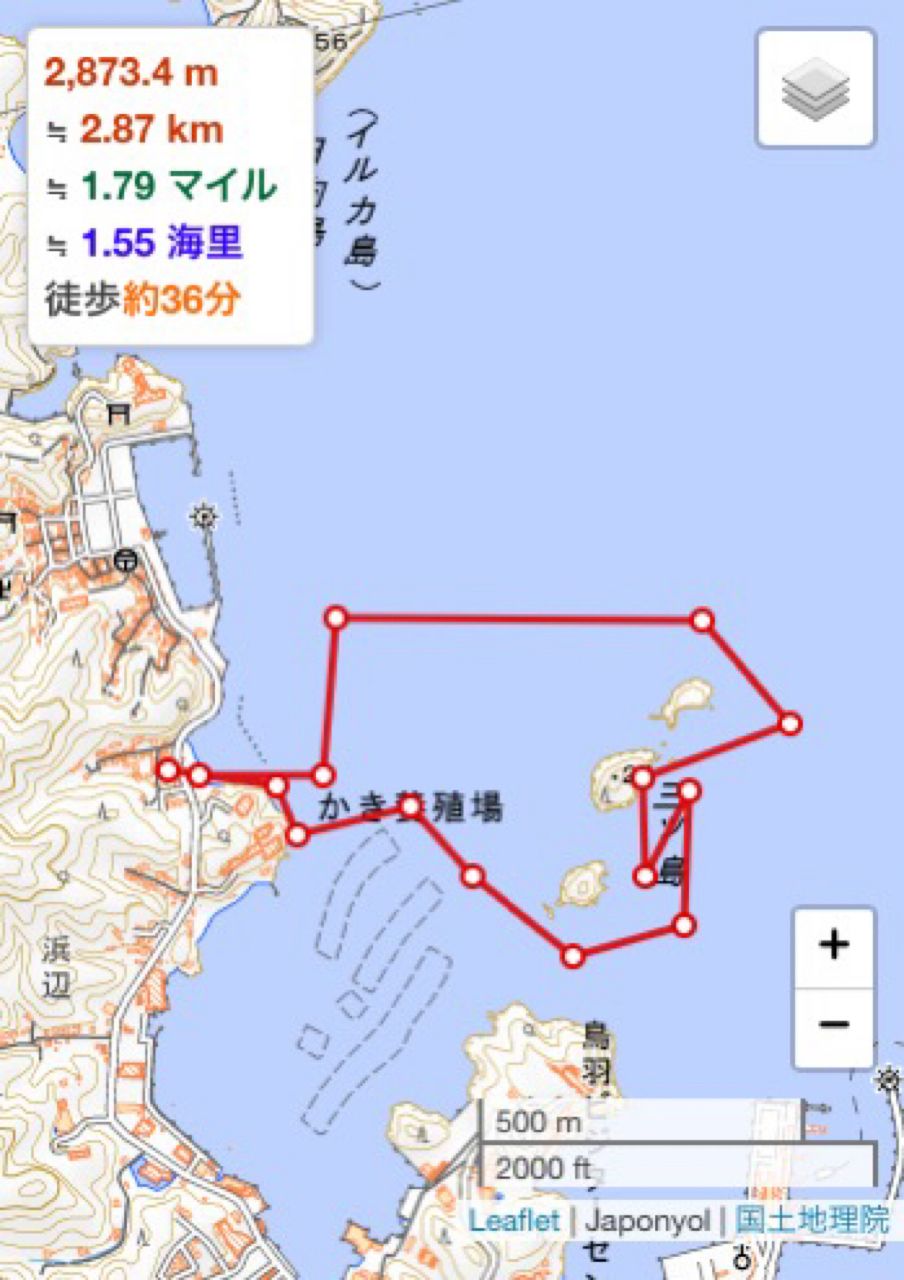
Task: Open the 国土地理院 attribution link
Action: point(811,1221)
